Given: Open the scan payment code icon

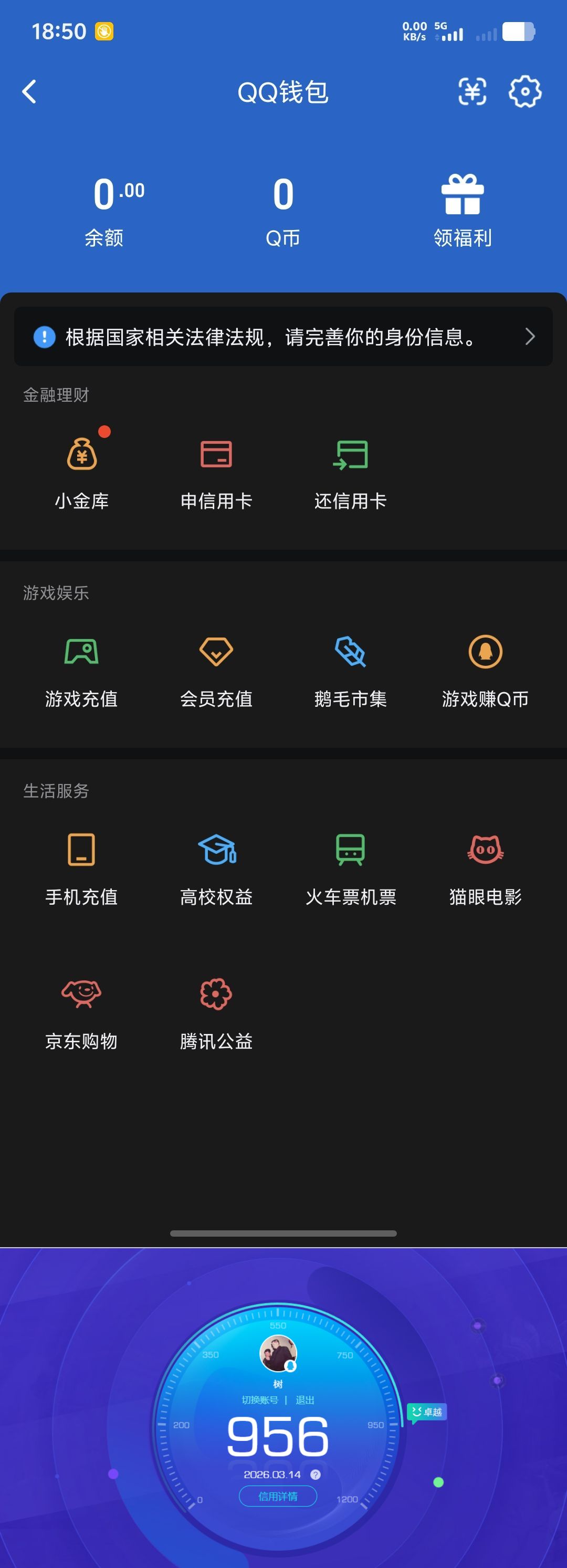Looking at the screenshot, I should [471, 92].
